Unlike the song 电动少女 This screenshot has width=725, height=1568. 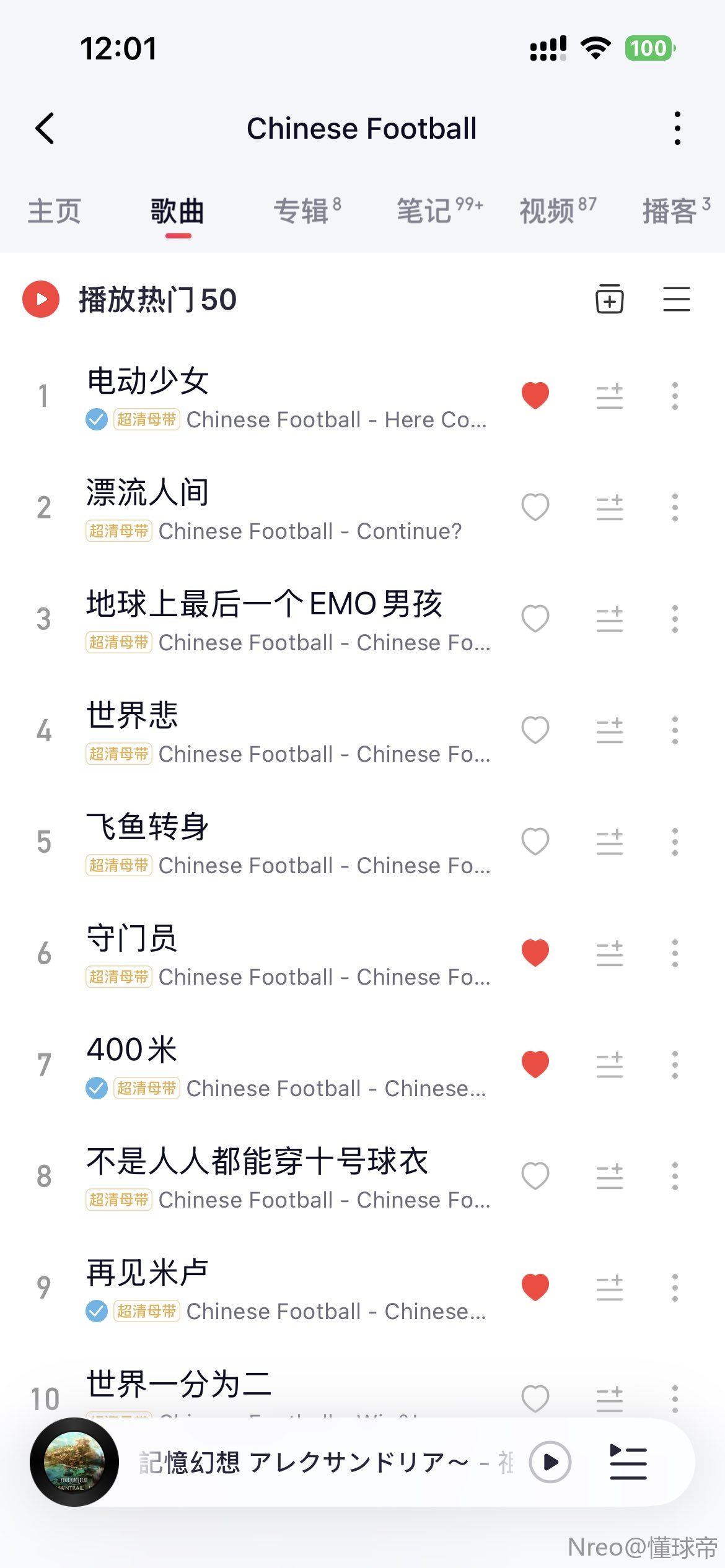coord(535,396)
